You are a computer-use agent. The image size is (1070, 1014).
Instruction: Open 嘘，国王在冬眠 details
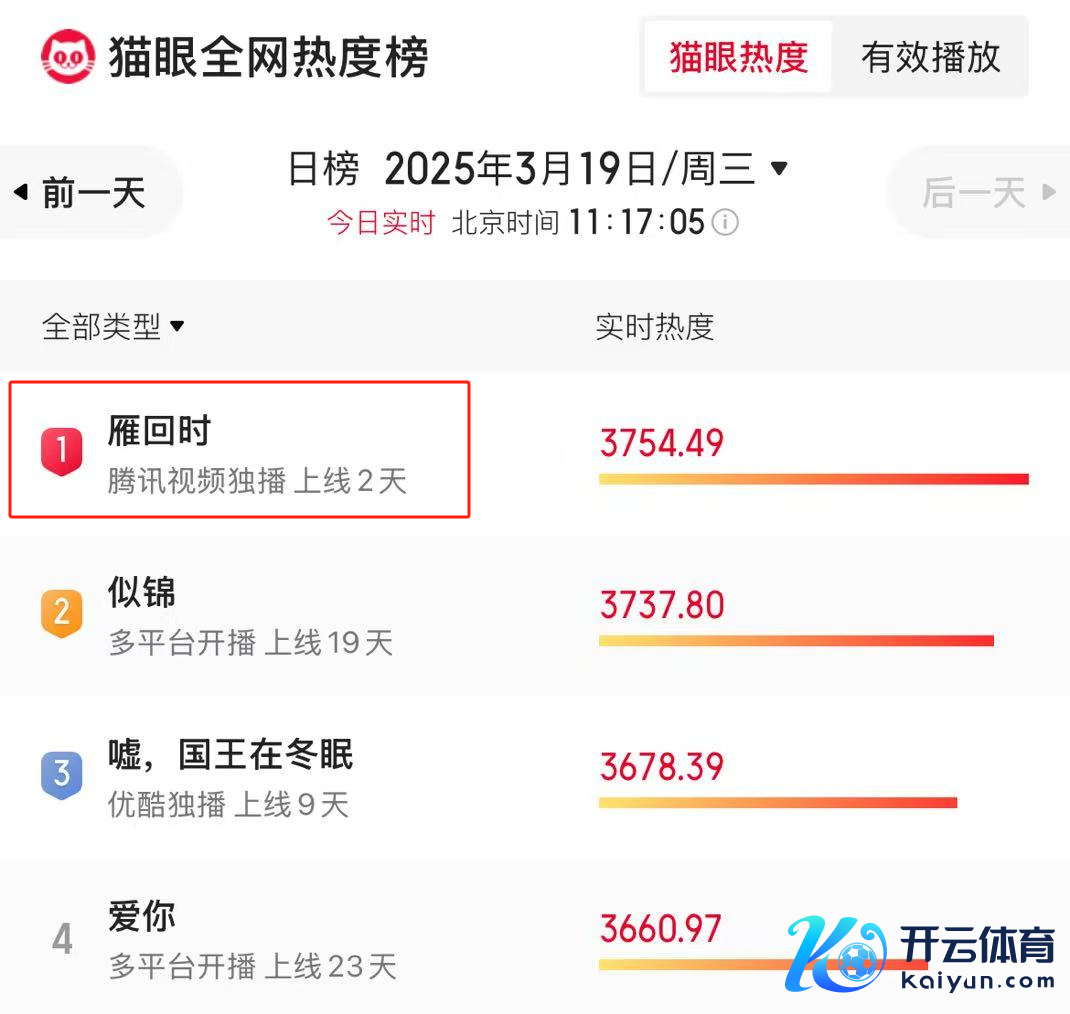pos(230,776)
